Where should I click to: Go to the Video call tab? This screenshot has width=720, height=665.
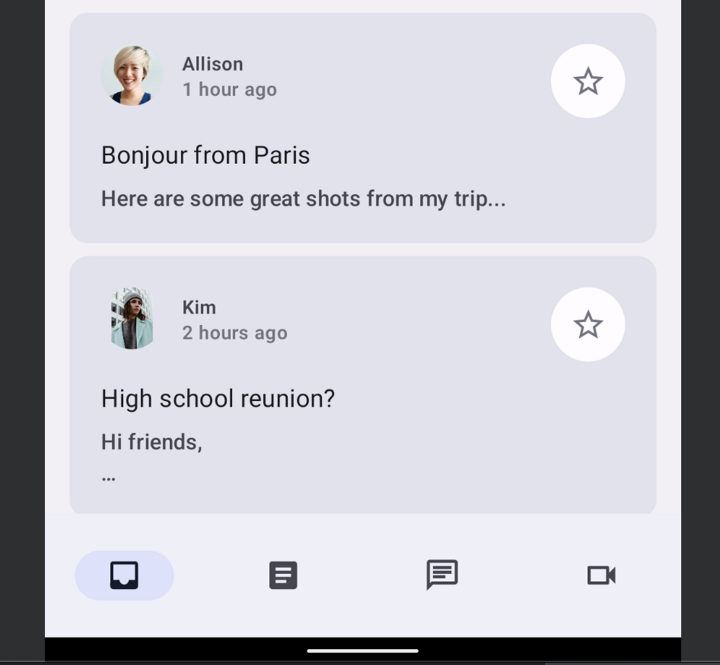601,575
